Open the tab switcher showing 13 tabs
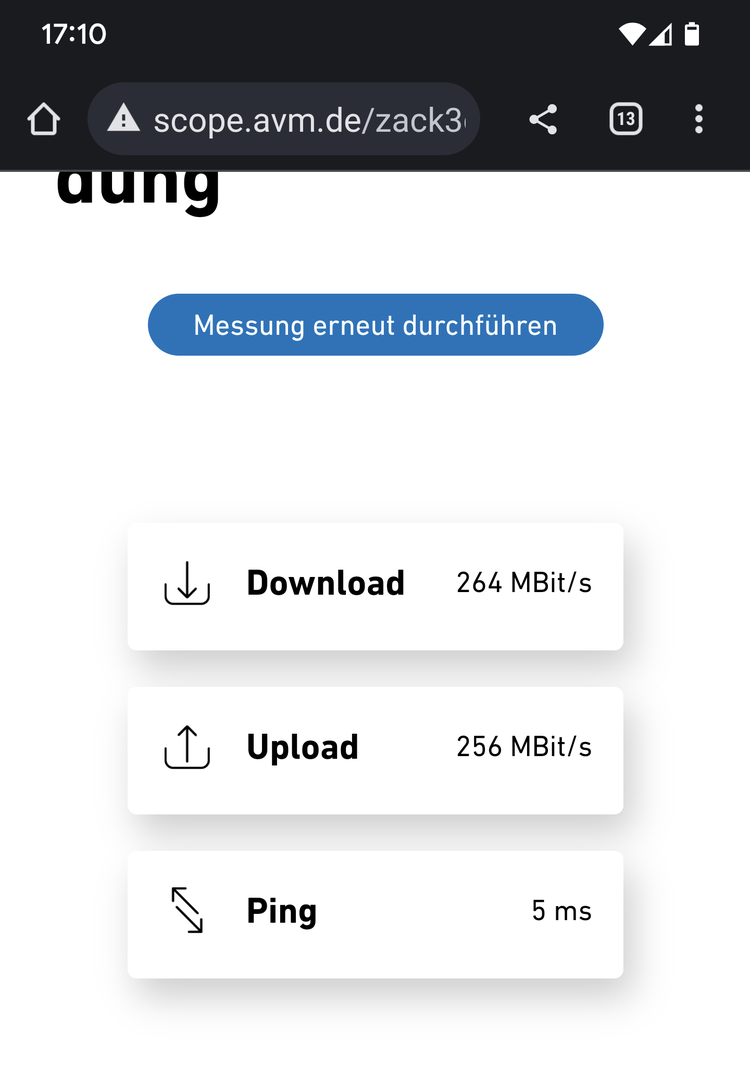Screen dimensions: 750x1080 point(625,120)
